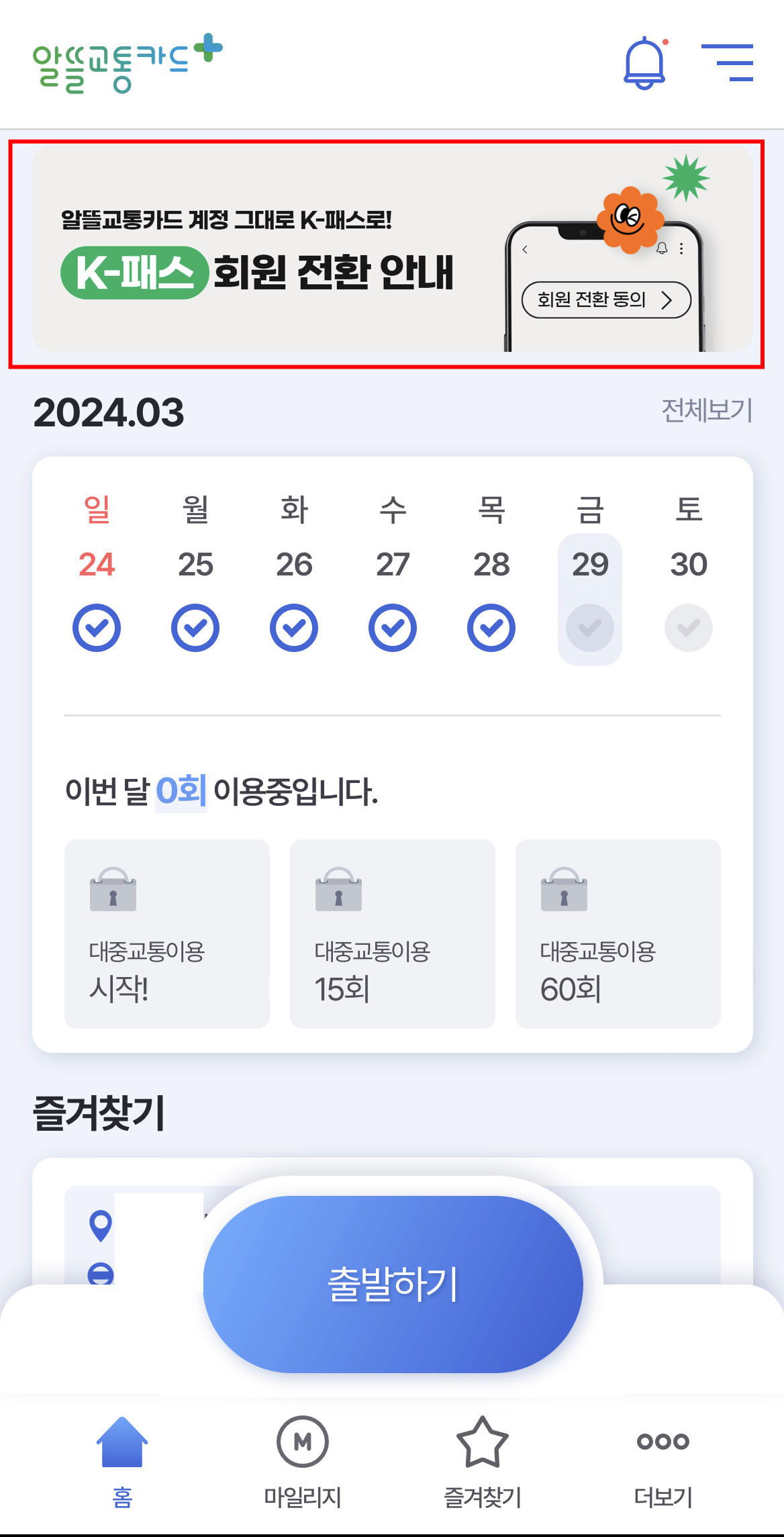Tap the blue check mark on Sunday 24
Viewport: 784px width, 1537px height.
(97, 627)
